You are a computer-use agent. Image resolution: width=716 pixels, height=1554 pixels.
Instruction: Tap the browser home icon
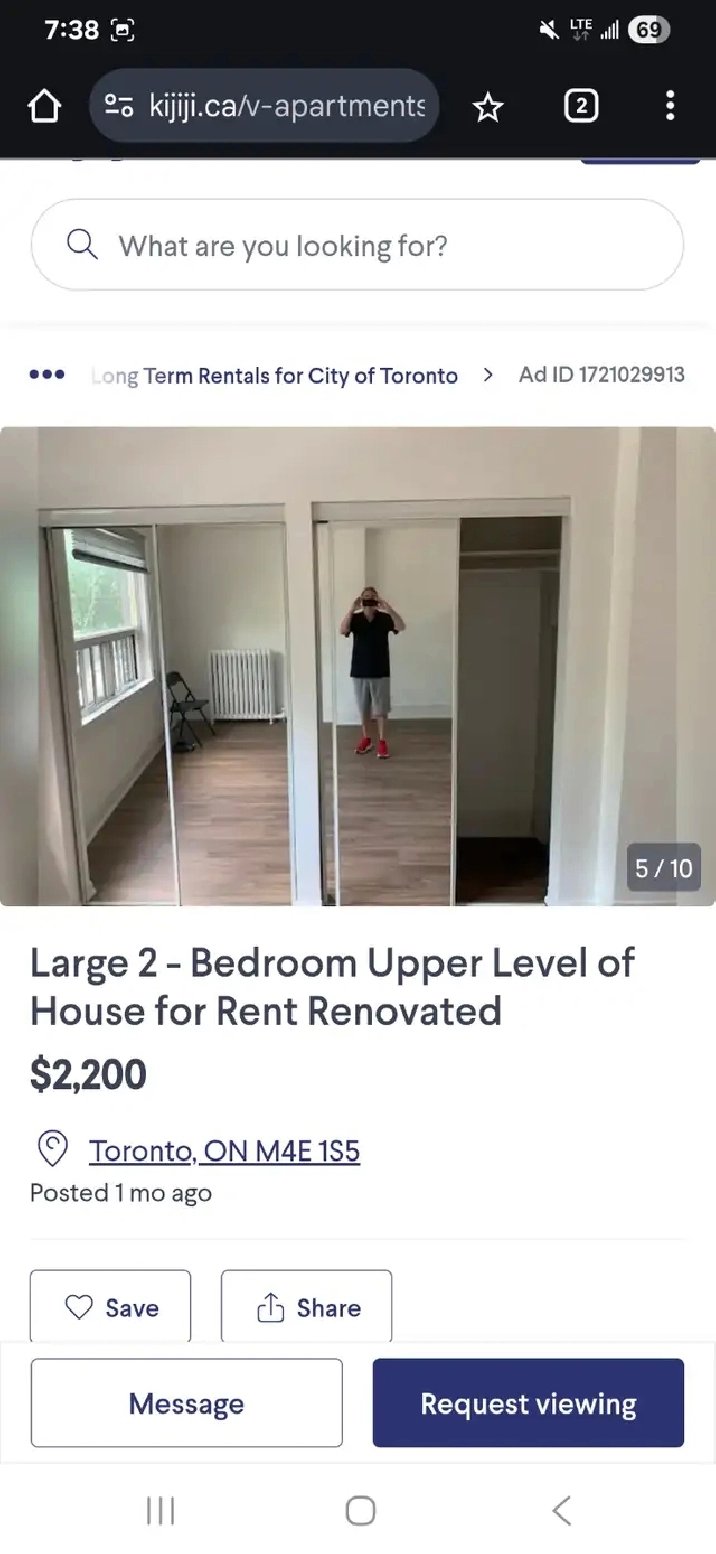(45, 106)
